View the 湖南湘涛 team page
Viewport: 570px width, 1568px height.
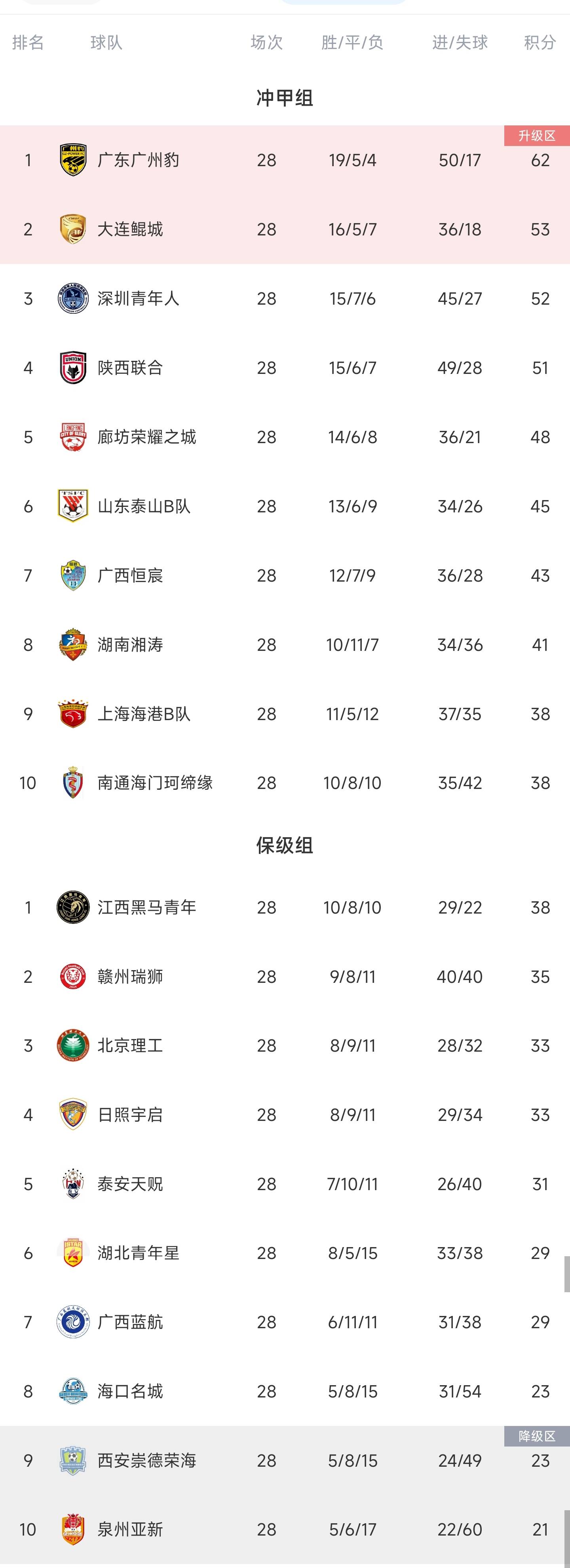[x=130, y=645]
